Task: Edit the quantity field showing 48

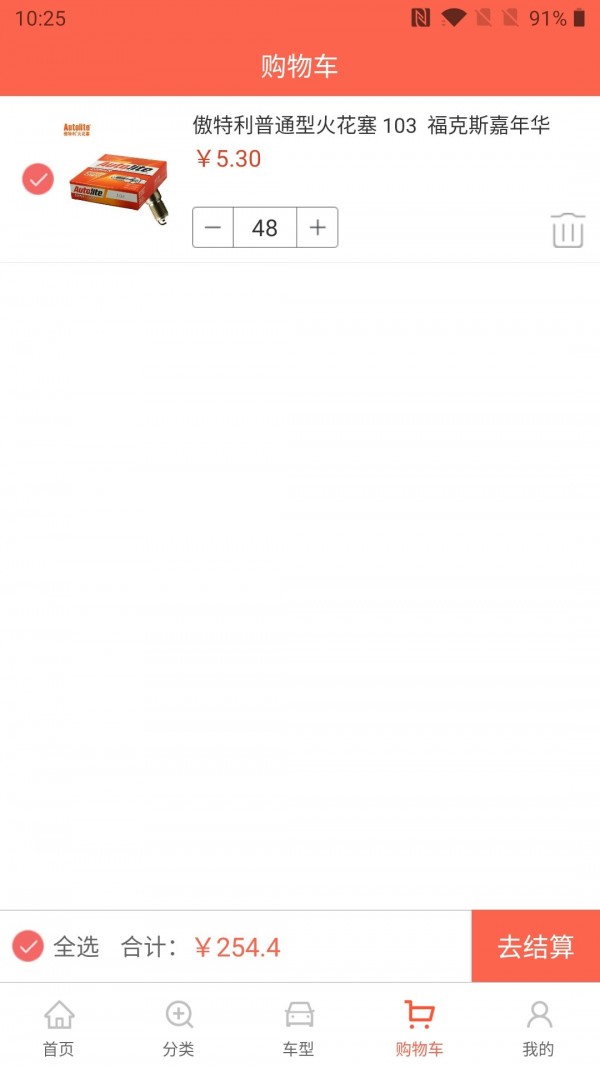Action: click(x=265, y=228)
